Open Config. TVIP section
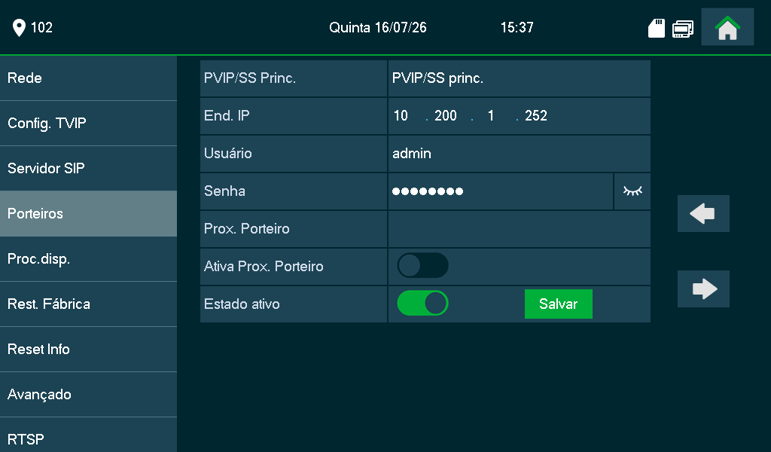The height and width of the screenshot is (452, 771). [89, 123]
